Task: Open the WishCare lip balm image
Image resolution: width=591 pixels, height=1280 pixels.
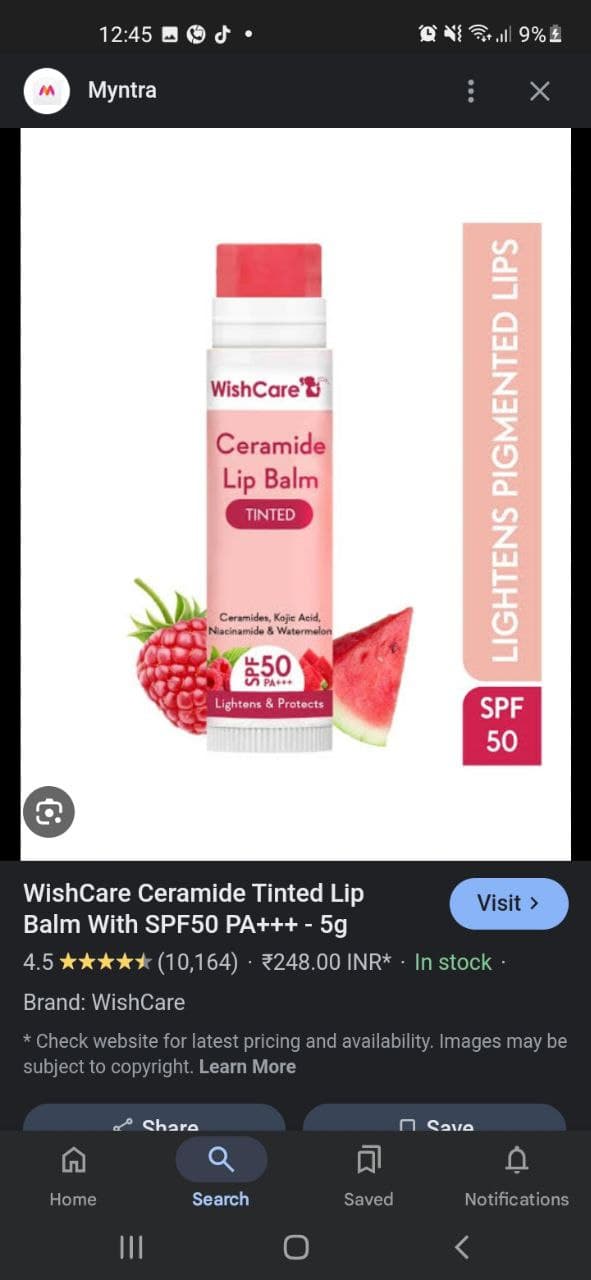Action: pyautogui.click(x=296, y=494)
